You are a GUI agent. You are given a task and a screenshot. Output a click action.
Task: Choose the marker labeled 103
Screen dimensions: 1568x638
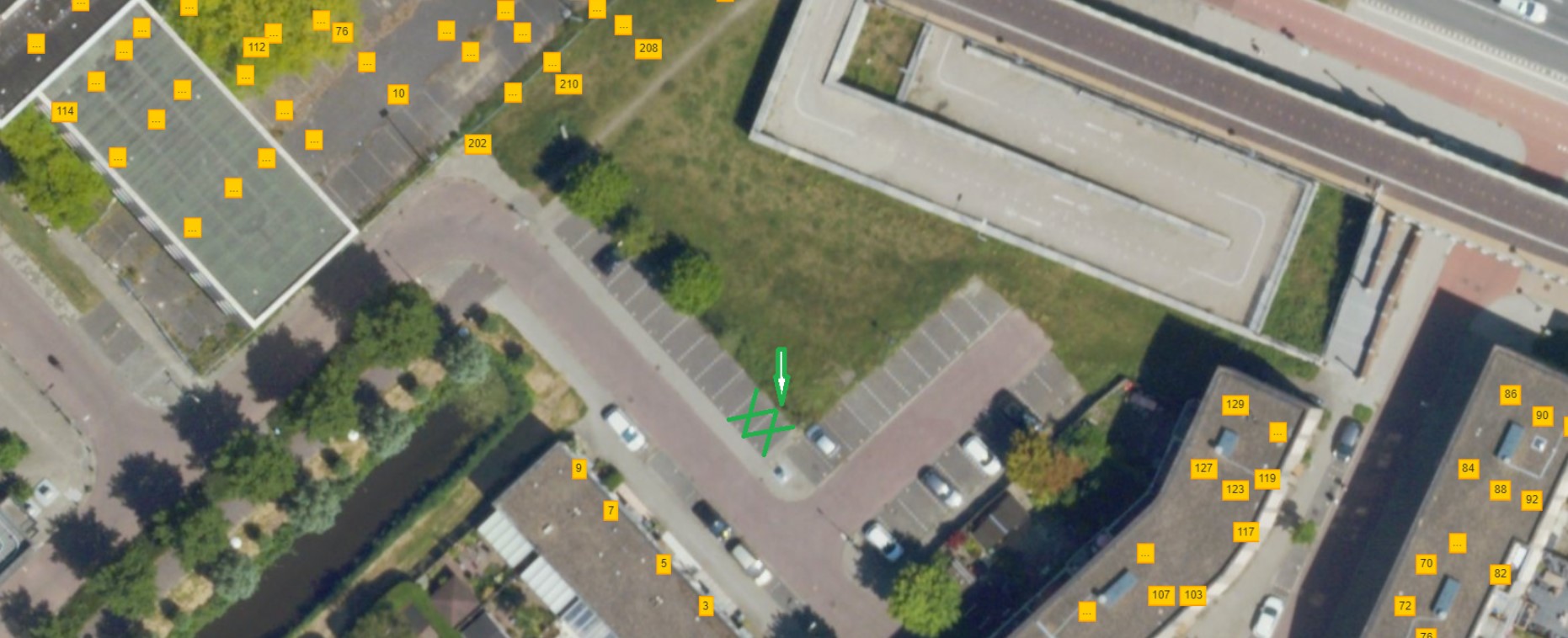click(x=1192, y=595)
